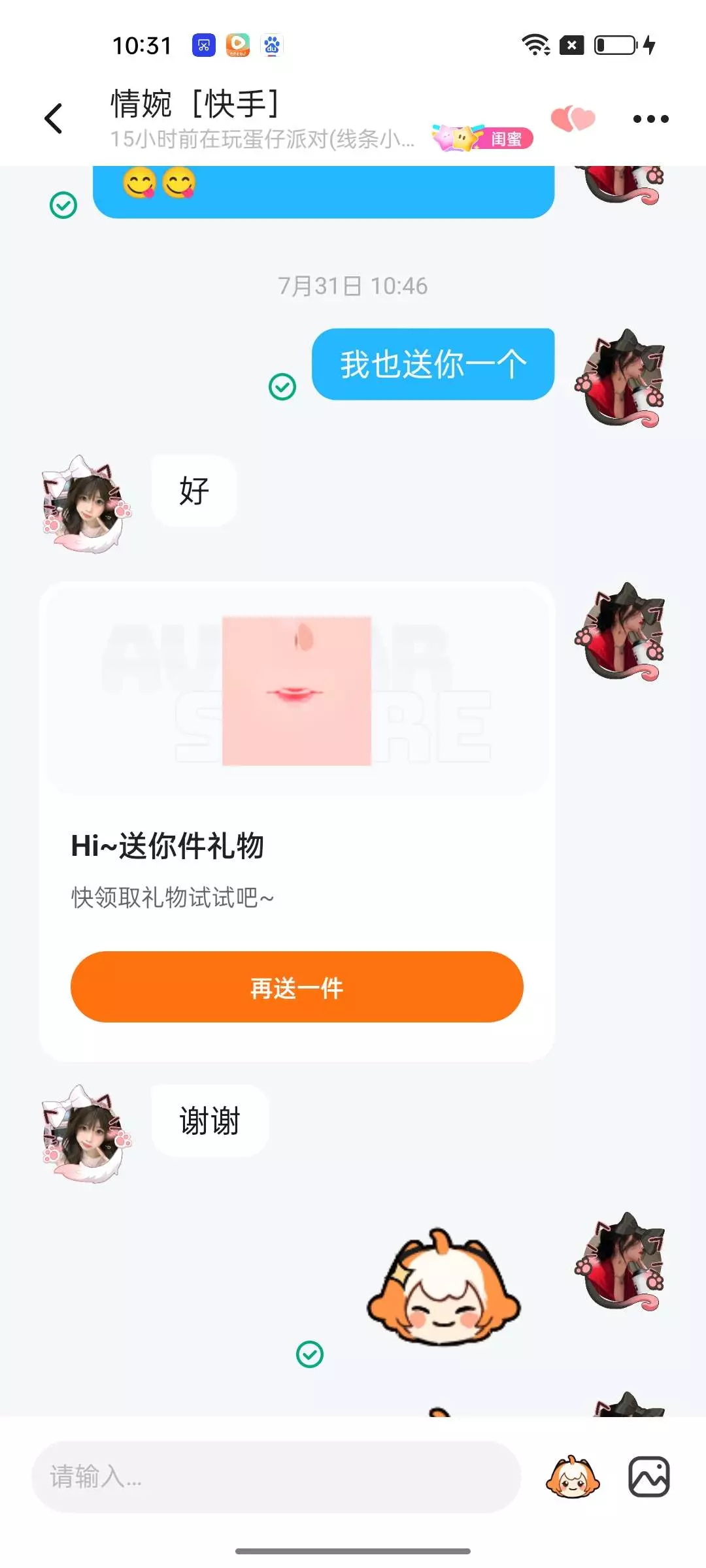This screenshot has height=1568, width=706.
Task: Open the sent orange-haired sticker
Action: tap(444, 1288)
